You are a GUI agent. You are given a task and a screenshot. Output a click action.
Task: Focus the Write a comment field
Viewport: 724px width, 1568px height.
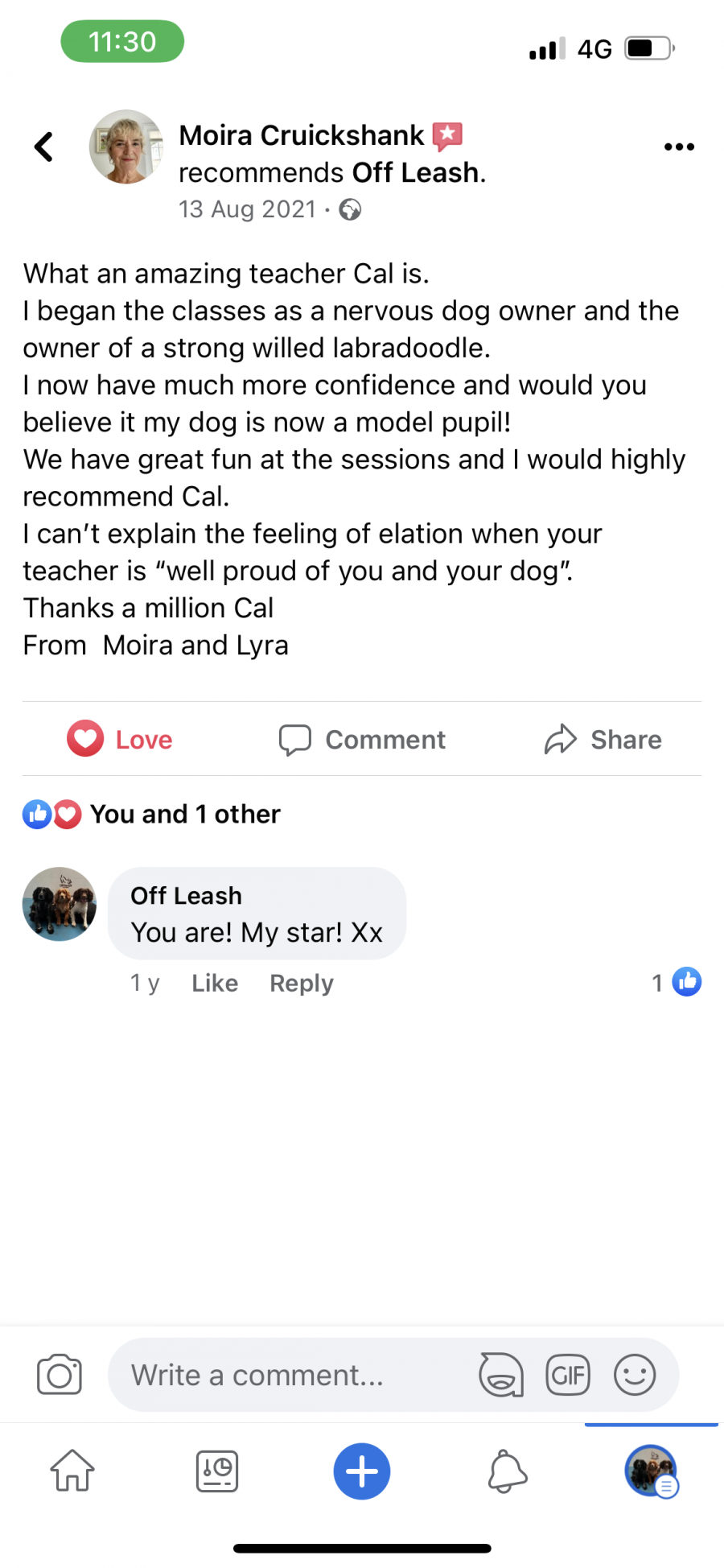point(290,1375)
